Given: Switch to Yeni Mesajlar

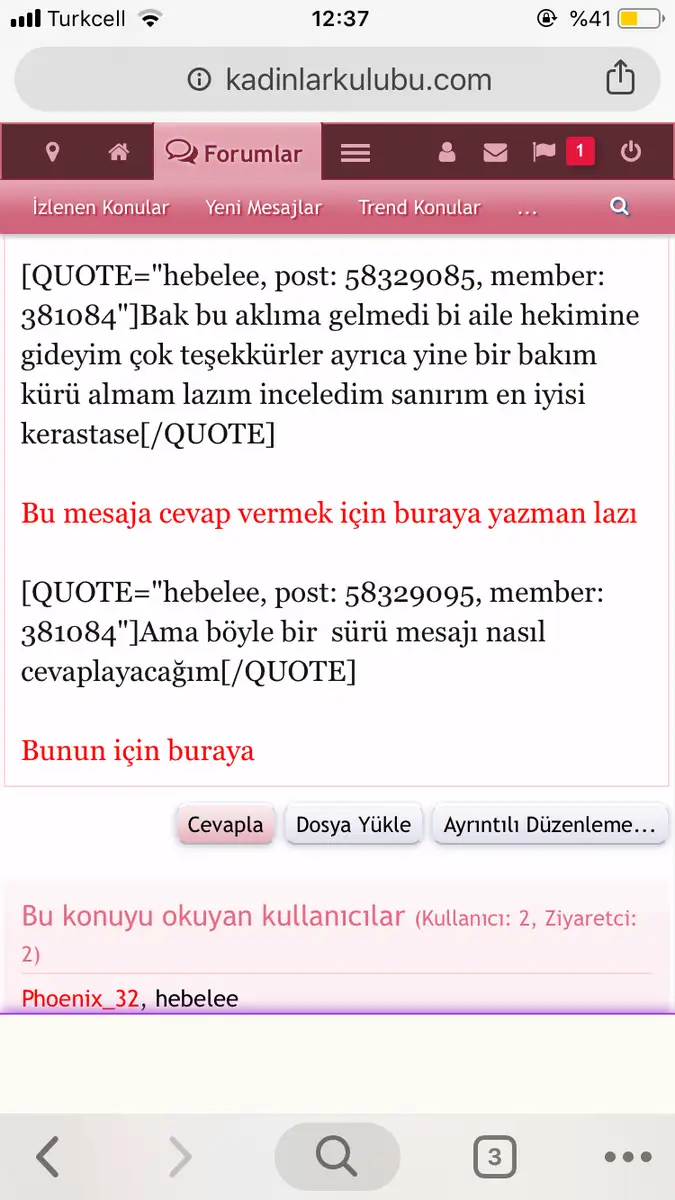Looking at the screenshot, I should tap(264, 208).
